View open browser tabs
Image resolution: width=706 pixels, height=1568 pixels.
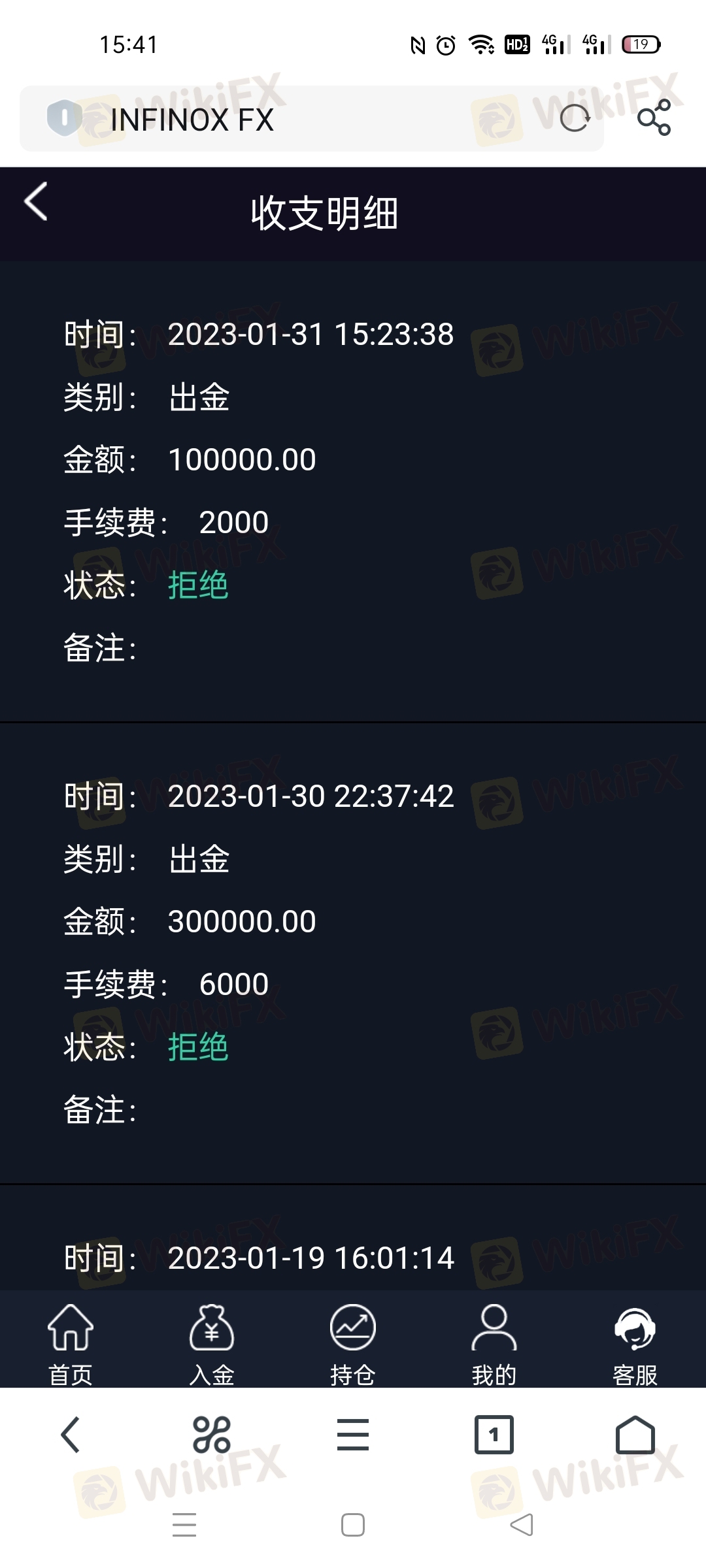[494, 1435]
